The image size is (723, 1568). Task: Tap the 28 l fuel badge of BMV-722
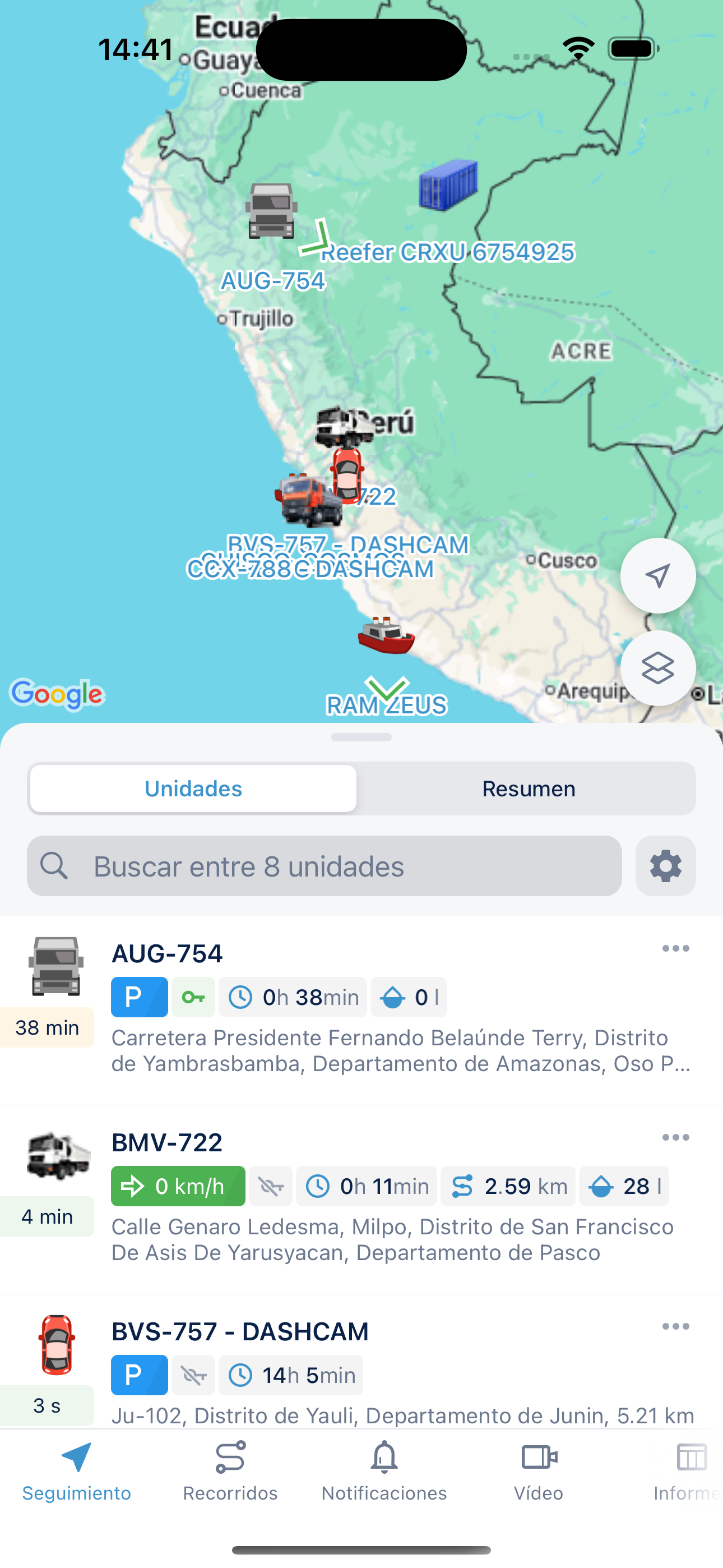pyautogui.click(x=624, y=1185)
